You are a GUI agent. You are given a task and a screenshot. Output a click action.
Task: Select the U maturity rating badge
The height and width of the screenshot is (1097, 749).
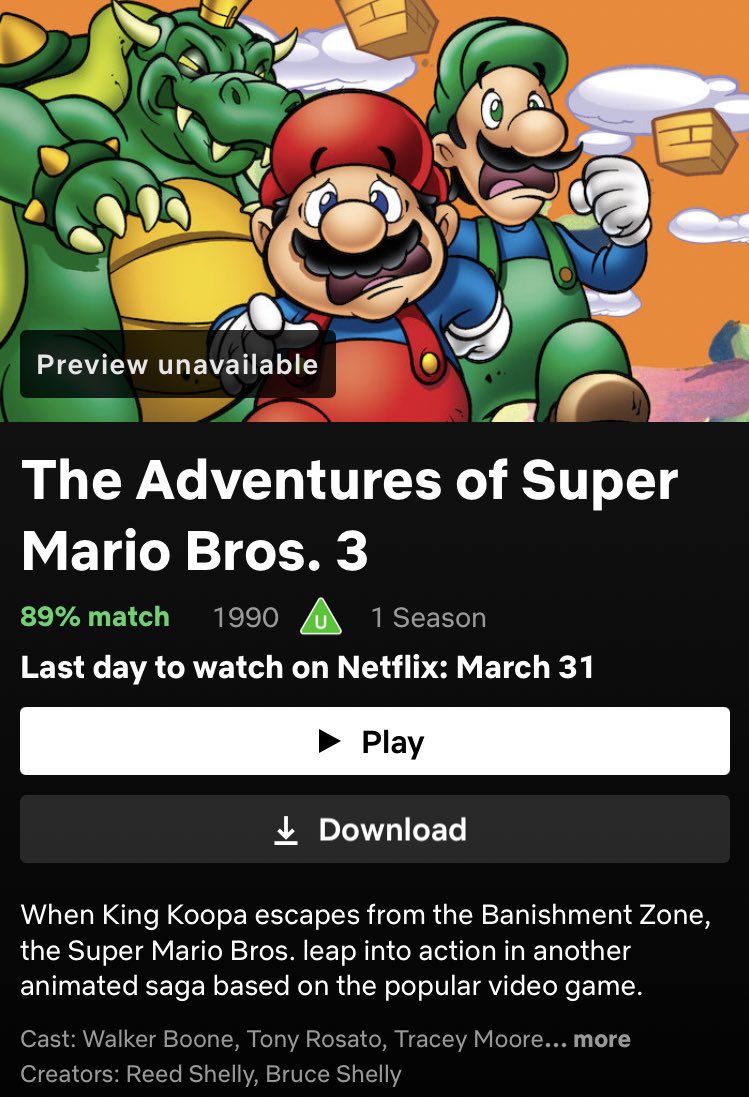tap(322, 617)
